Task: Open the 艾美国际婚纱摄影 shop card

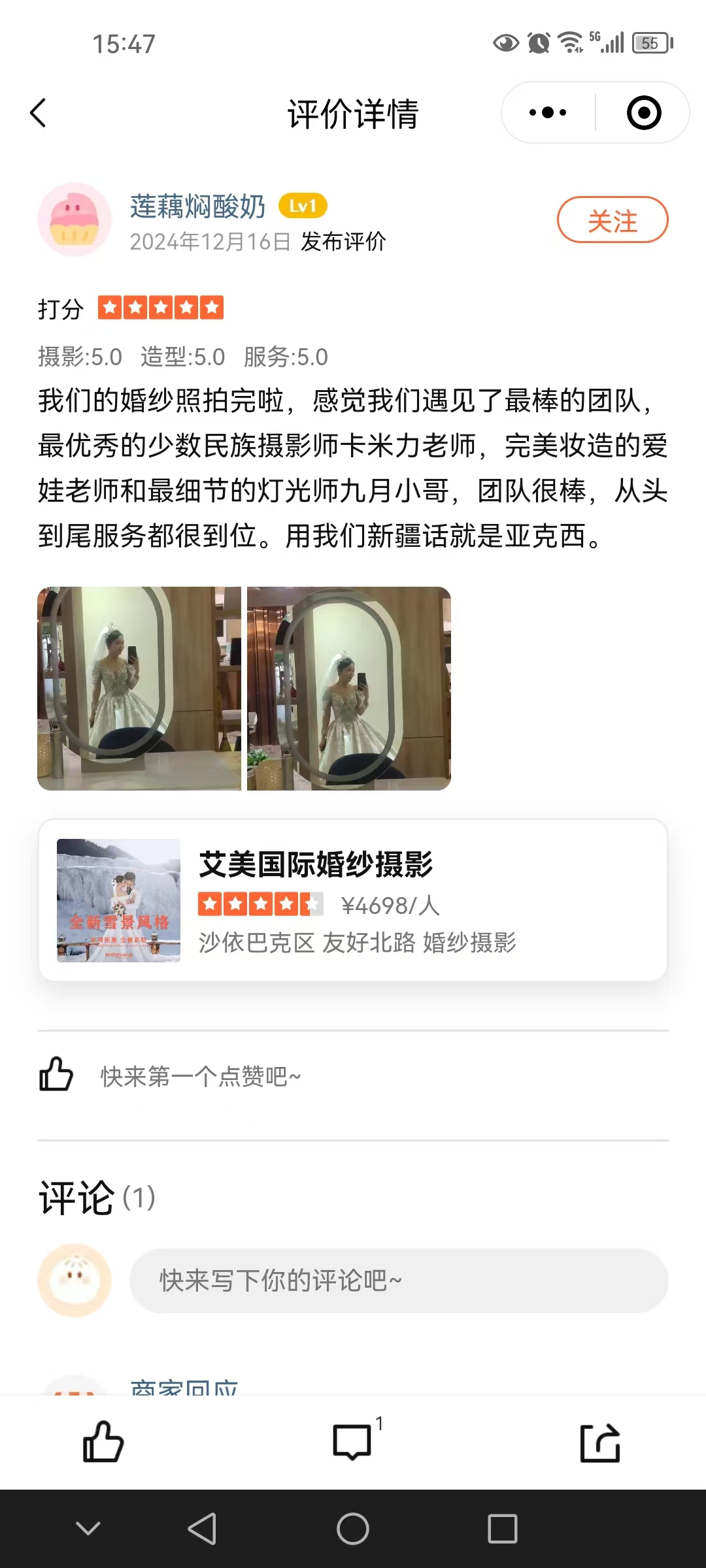Action: [x=353, y=900]
